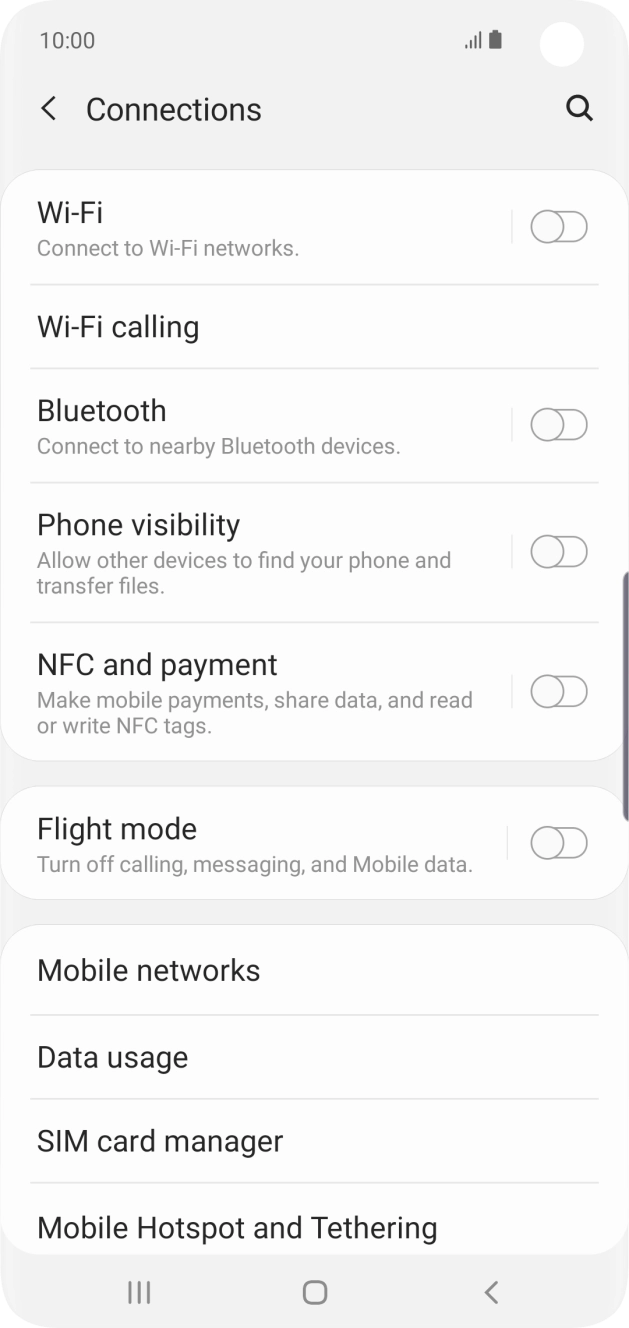This screenshot has width=629, height=1328.
Task: Go back from Connections settings
Action: (48, 109)
